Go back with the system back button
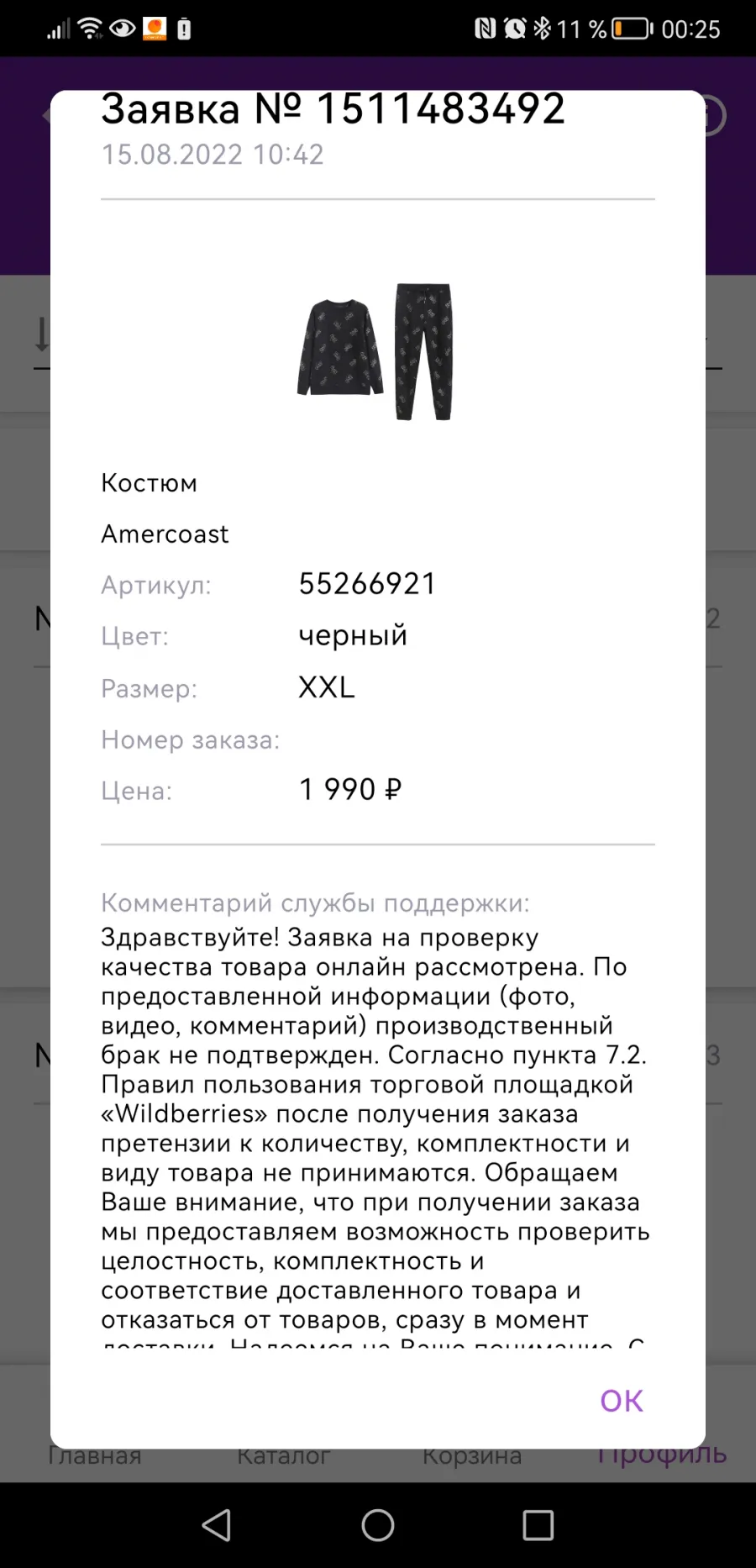Screen dimensions: 756x1568 pyautogui.click(x=217, y=1525)
